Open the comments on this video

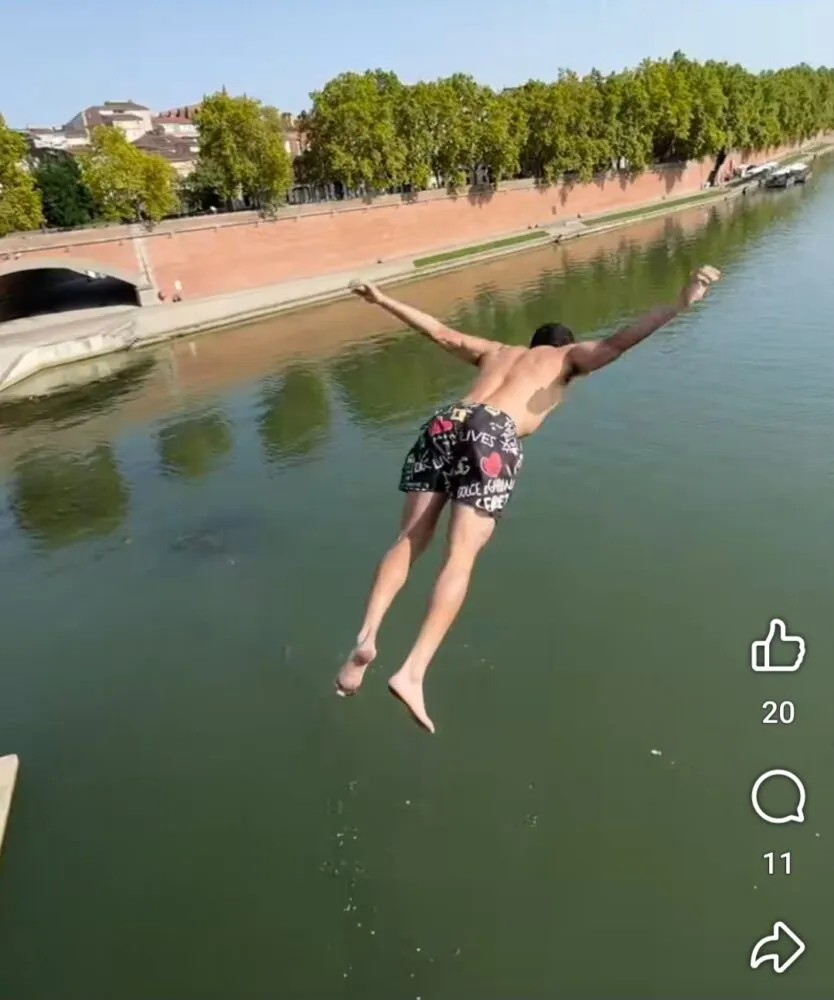point(778,797)
